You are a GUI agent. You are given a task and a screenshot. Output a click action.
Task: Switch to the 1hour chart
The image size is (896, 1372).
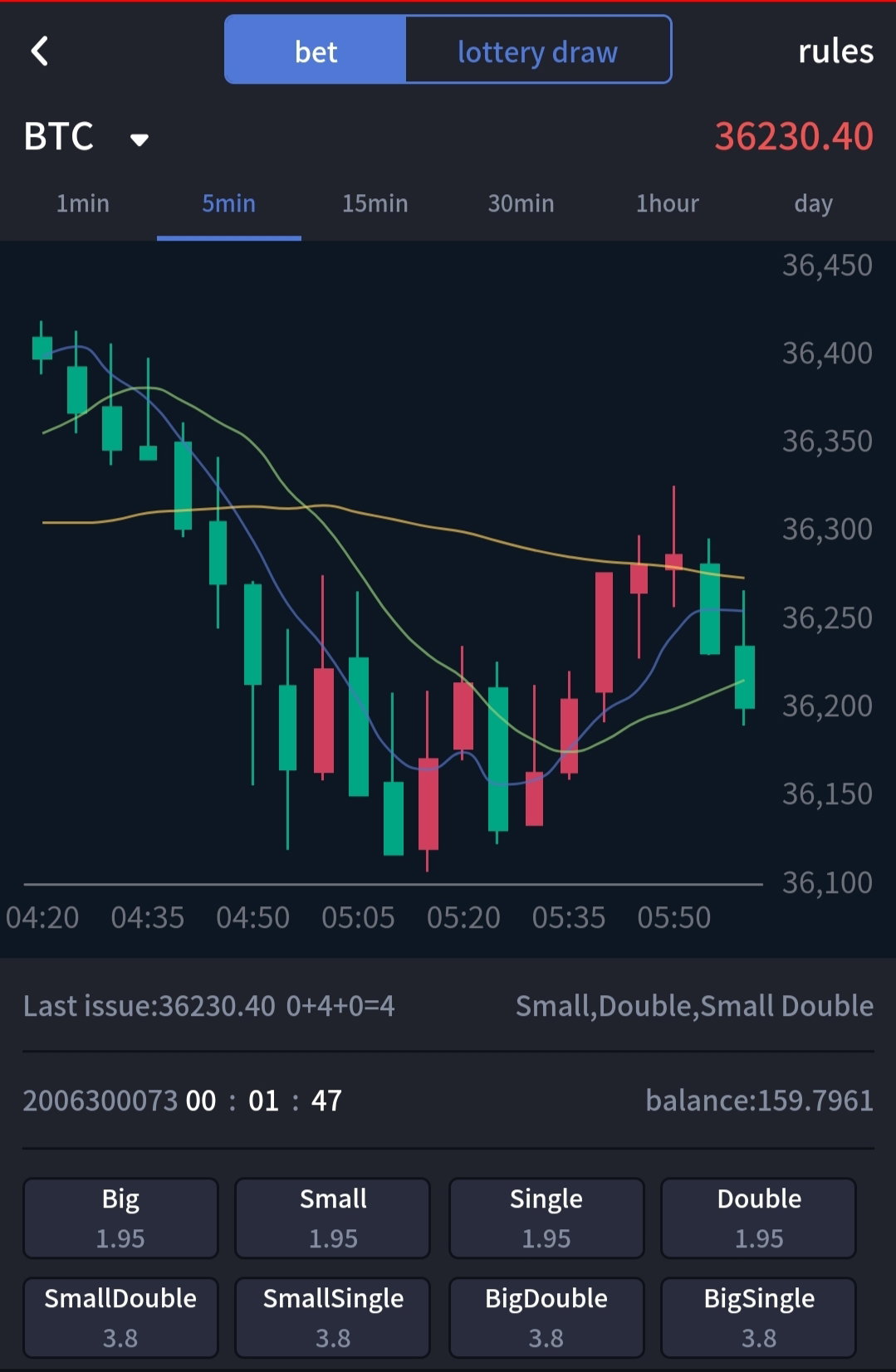coord(667,203)
